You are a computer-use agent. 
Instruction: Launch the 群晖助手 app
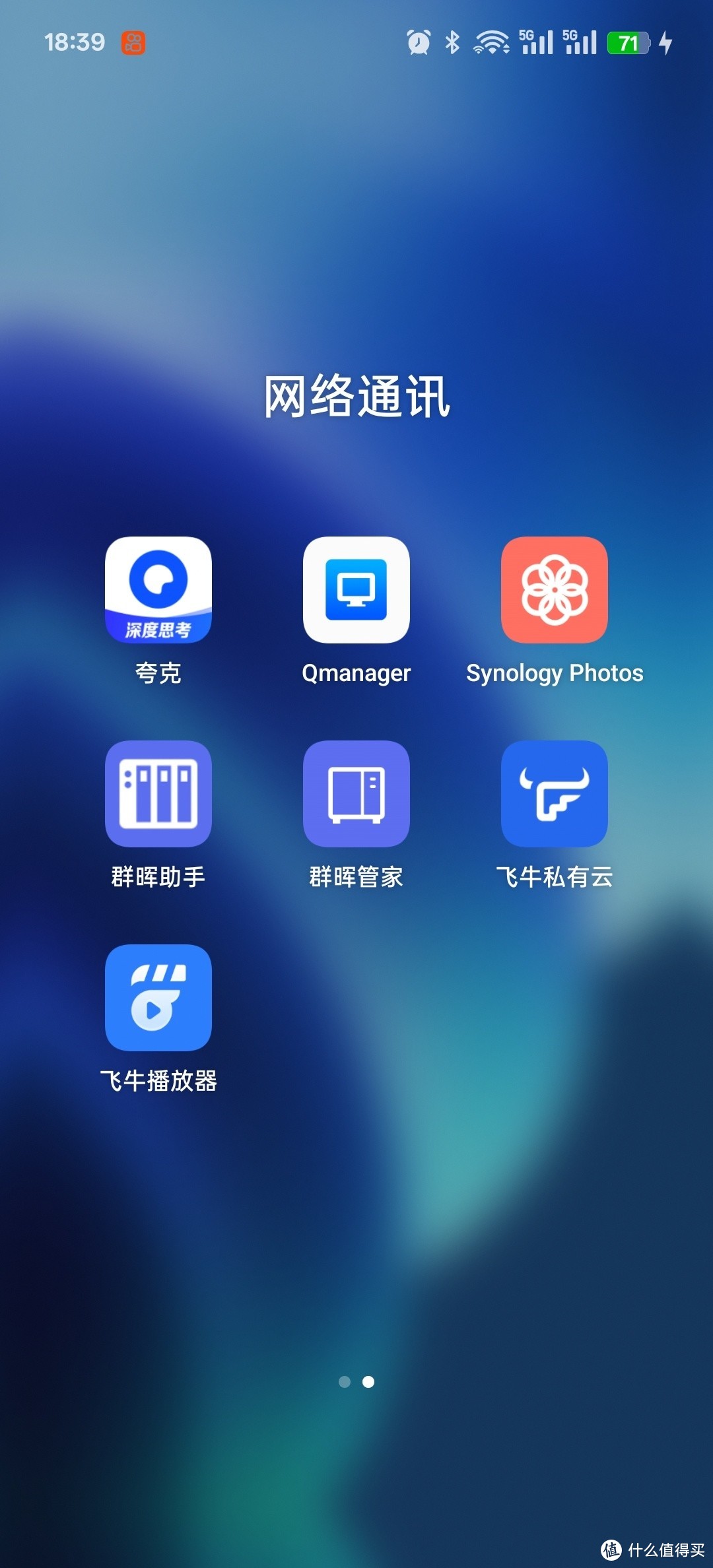point(158,793)
